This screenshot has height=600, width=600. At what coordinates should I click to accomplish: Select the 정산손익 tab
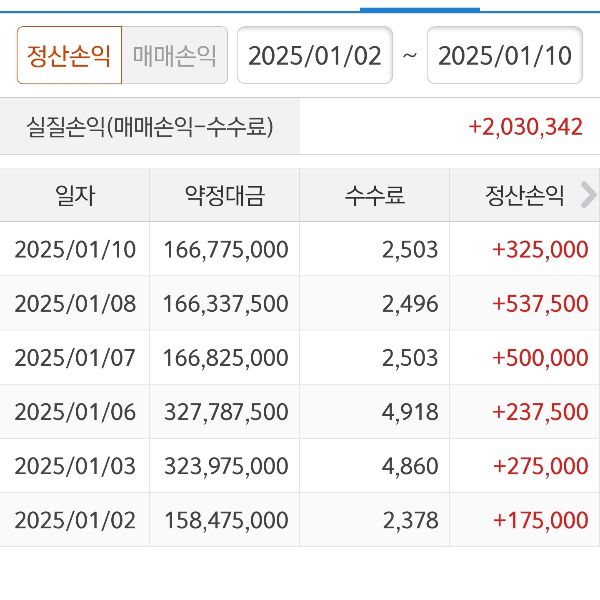coord(69,55)
